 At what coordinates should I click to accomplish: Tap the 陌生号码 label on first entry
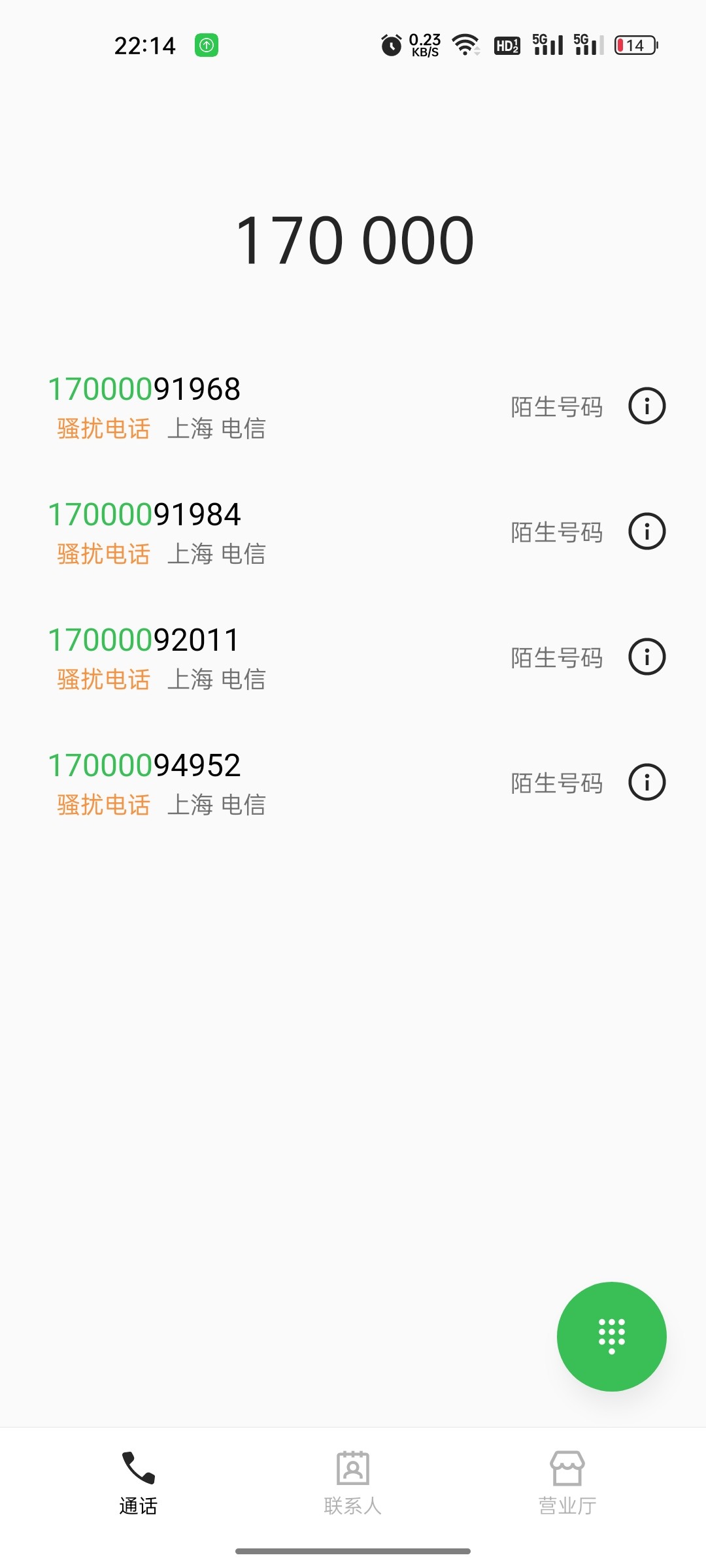[x=556, y=406]
